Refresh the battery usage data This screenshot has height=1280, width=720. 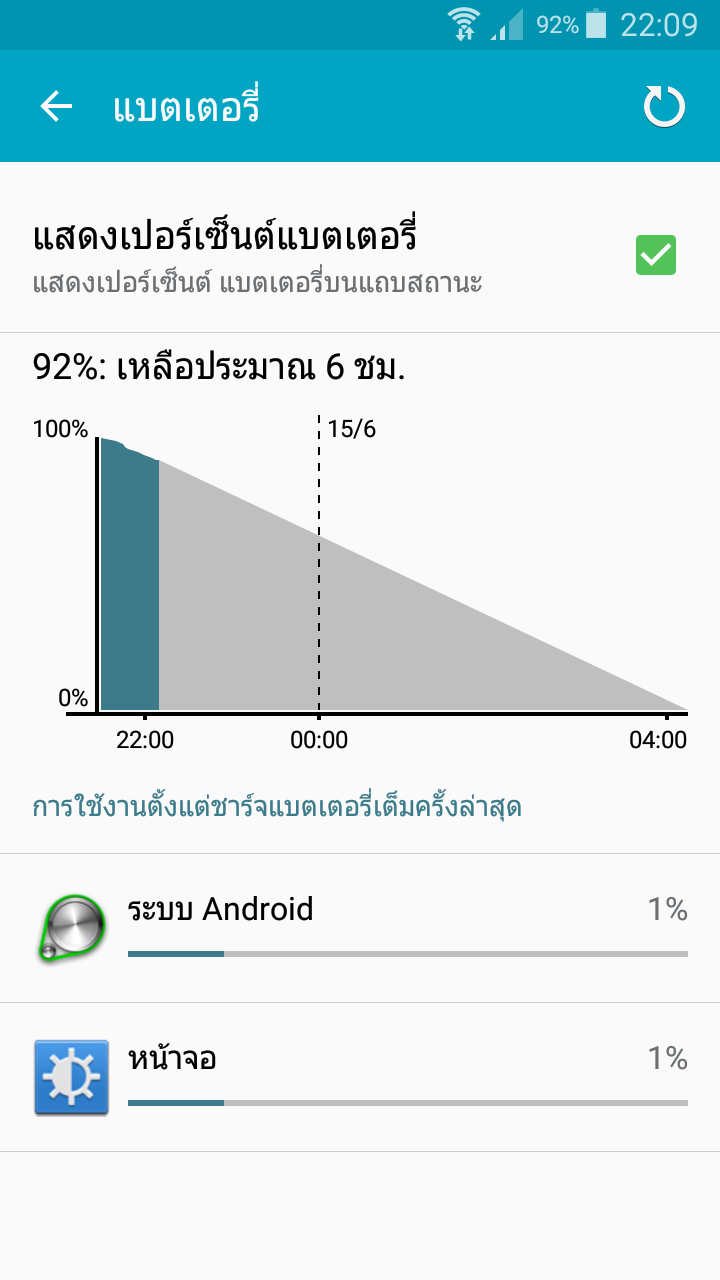pos(664,106)
